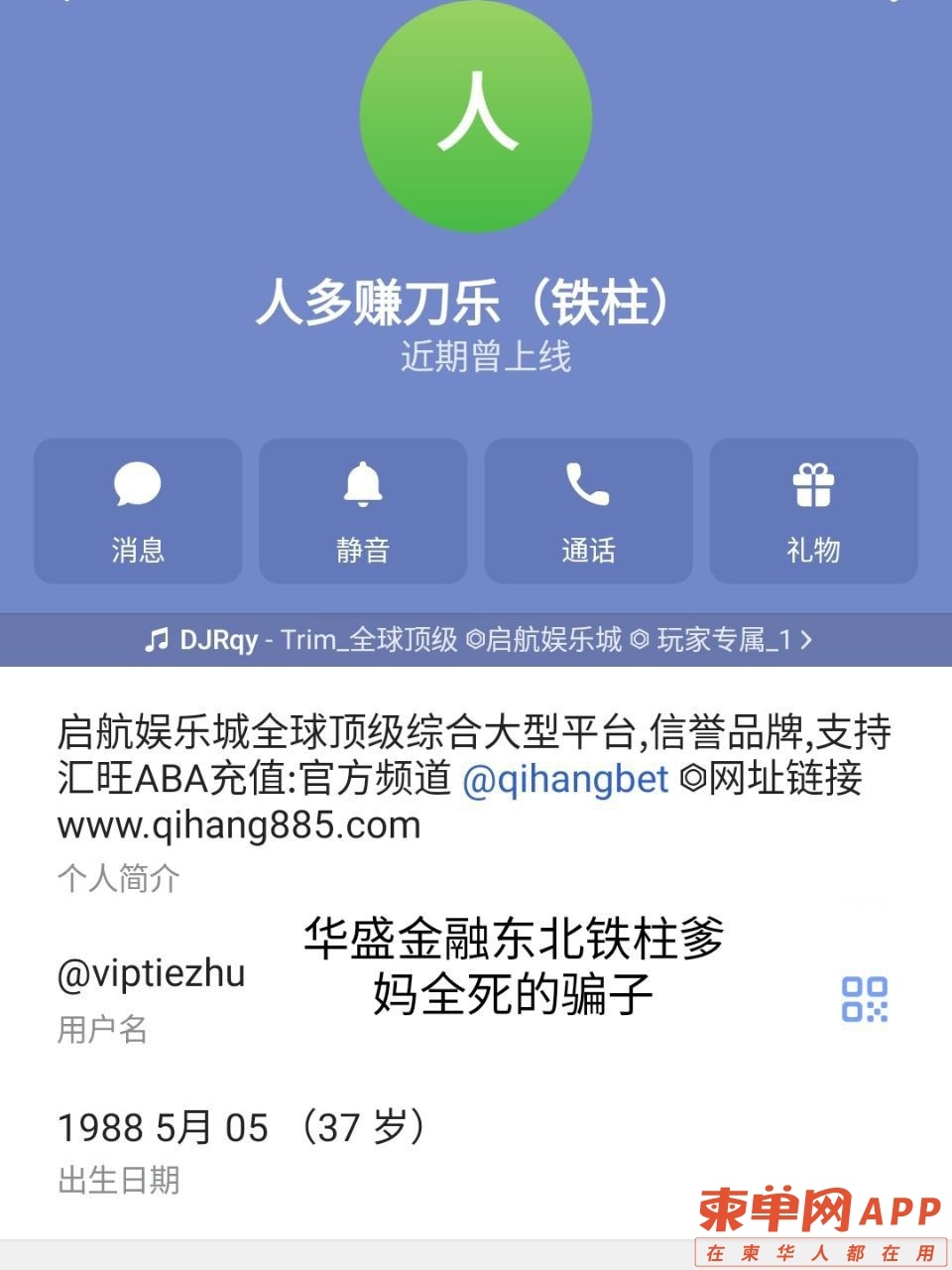Open message chat with 铁柱
952x1270 pixels.
point(138,511)
